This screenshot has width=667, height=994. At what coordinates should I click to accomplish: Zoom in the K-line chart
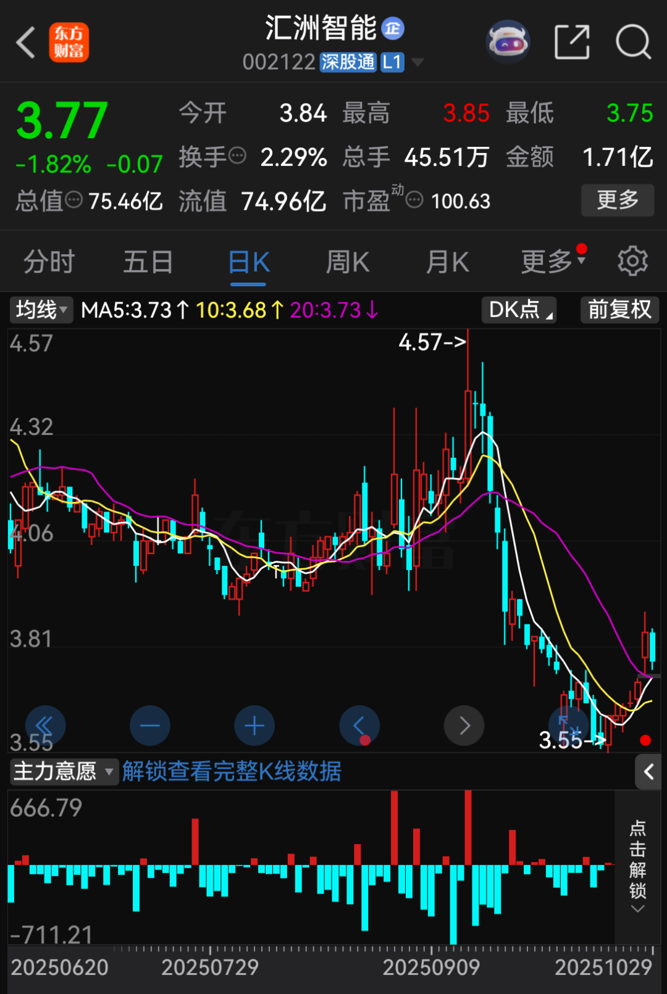point(255,724)
